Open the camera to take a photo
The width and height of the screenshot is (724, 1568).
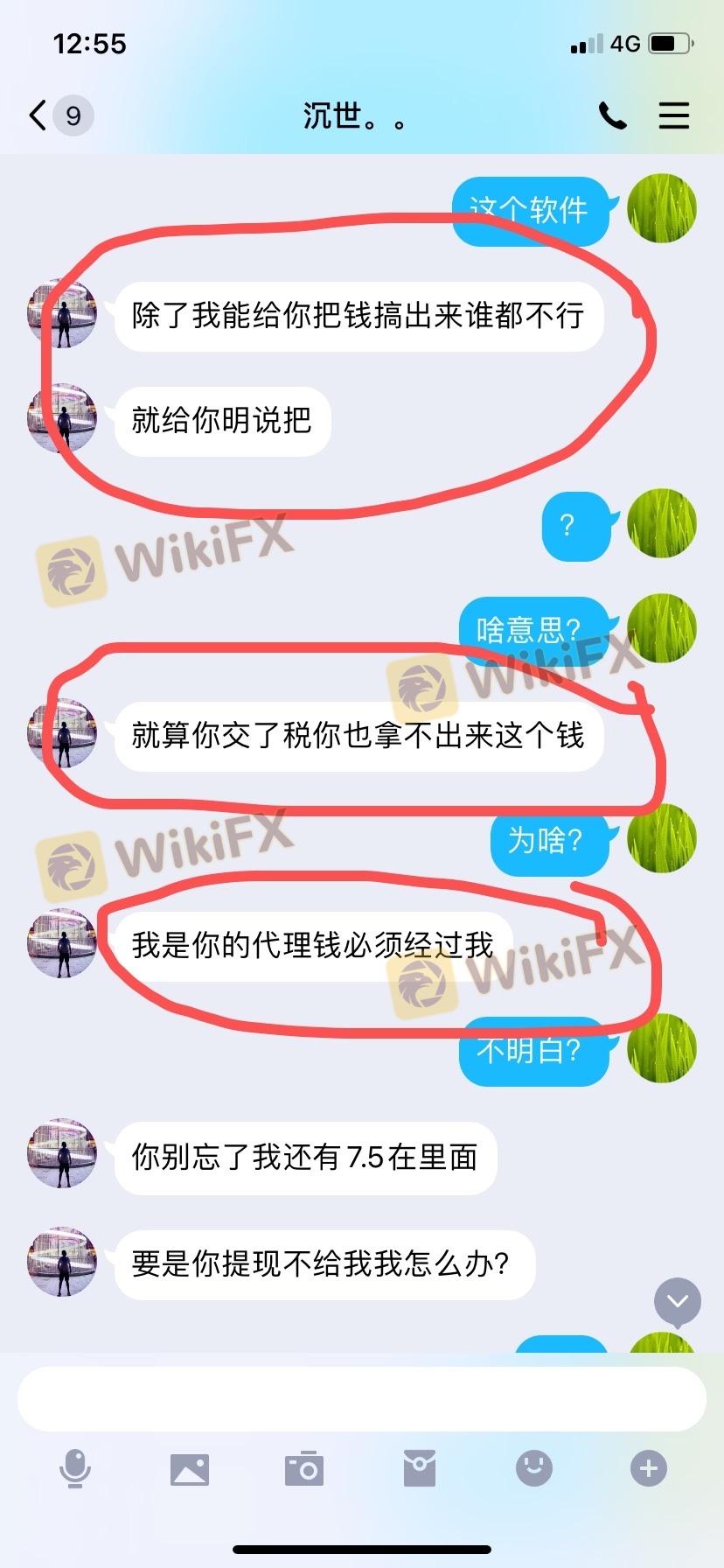coord(304,1468)
